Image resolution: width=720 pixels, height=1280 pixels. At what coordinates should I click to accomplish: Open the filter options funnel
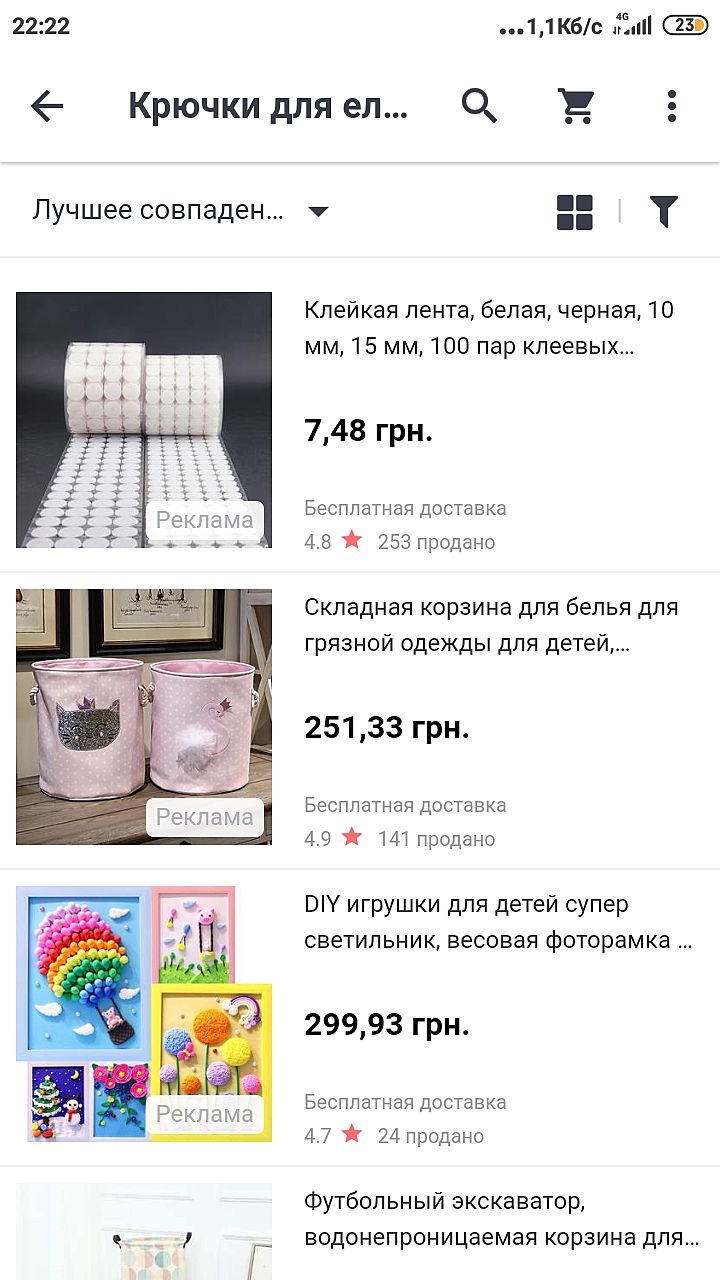[664, 211]
